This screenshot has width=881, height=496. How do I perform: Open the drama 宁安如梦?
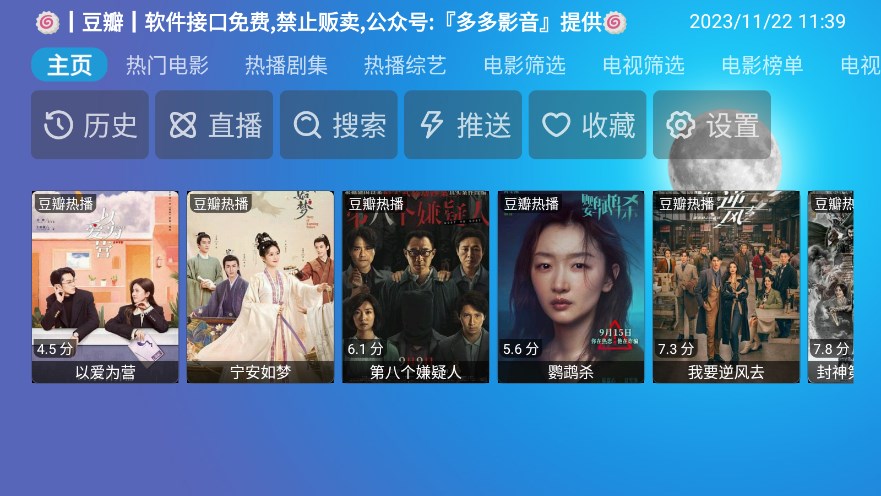click(260, 285)
